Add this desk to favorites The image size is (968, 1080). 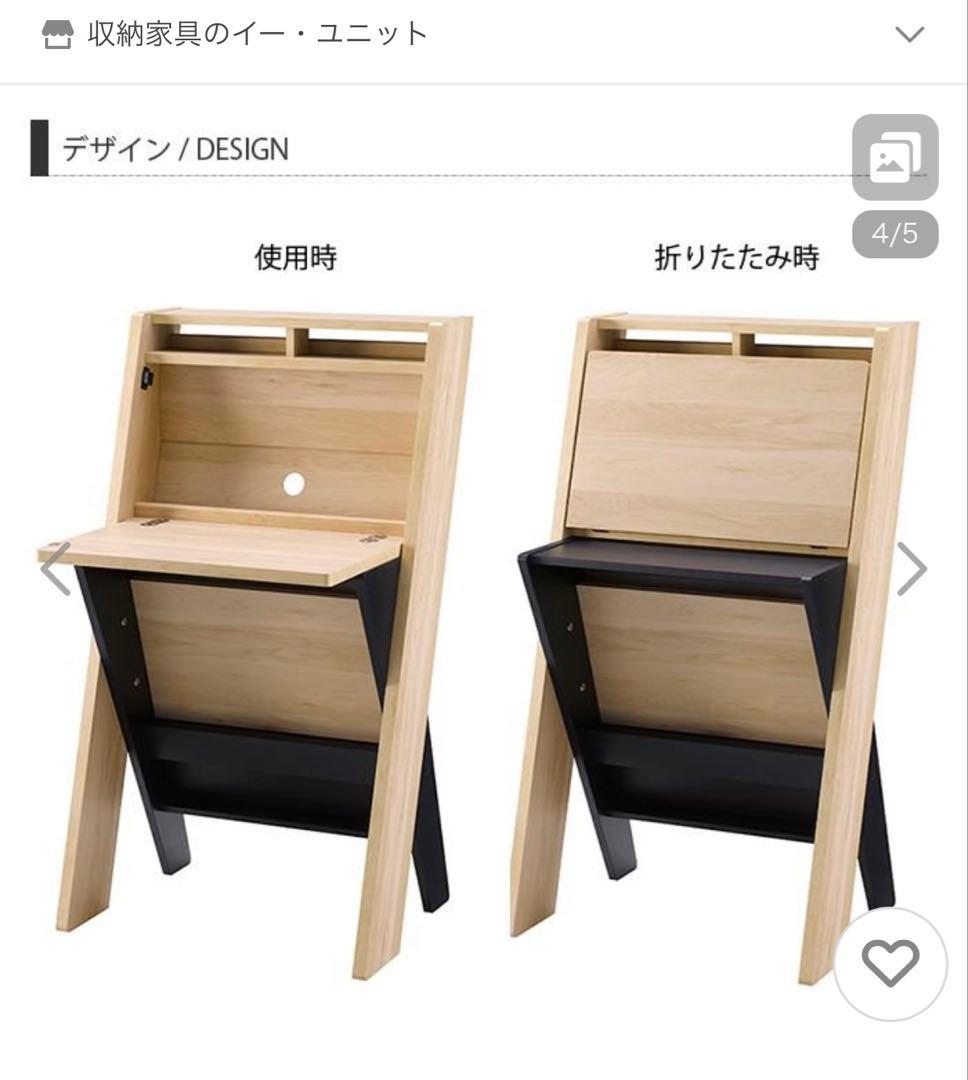(890, 964)
